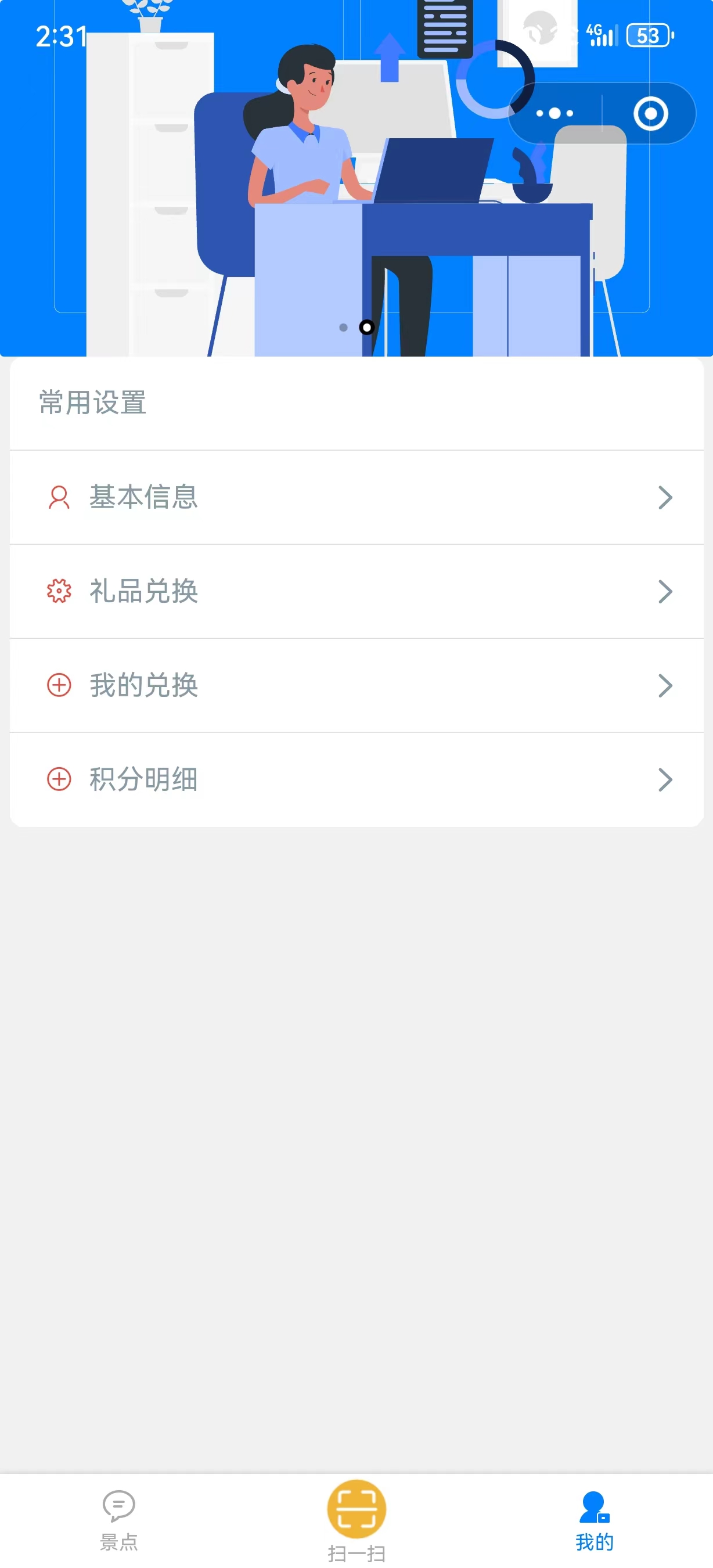The image size is (713, 1568).
Task: Go to 礼品兑换 gift exchange
Action: coord(356,591)
